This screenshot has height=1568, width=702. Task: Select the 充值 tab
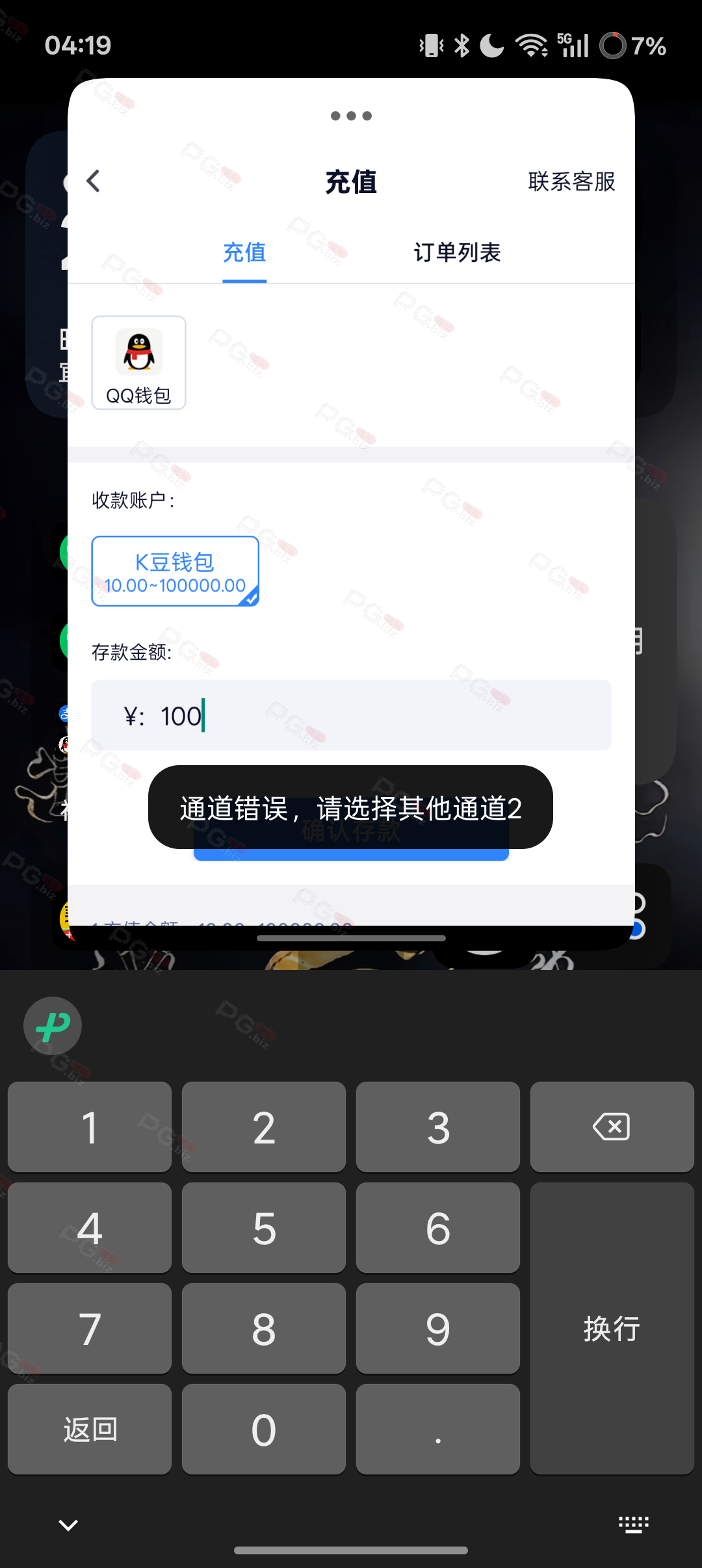pyautogui.click(x=244, y=252)
